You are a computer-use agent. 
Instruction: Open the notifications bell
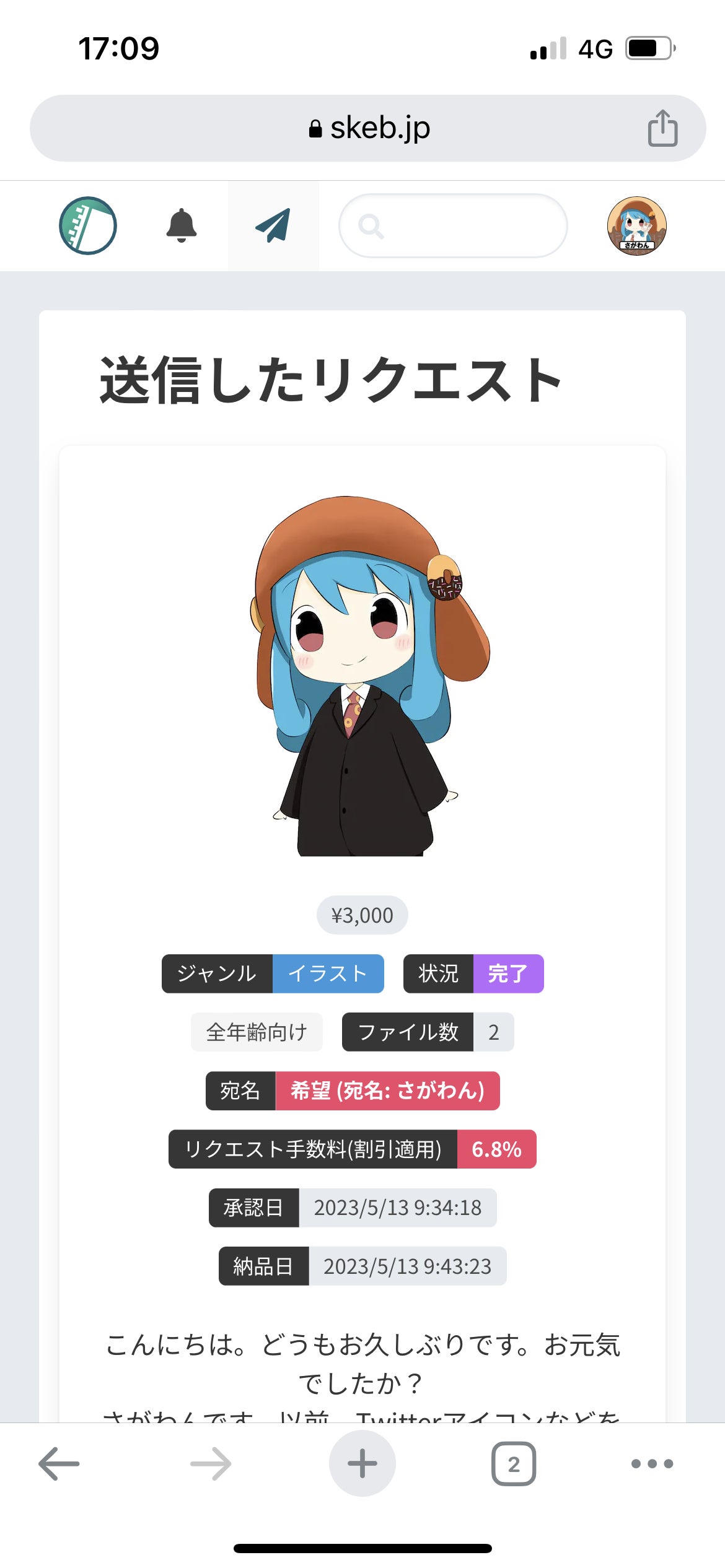pyautogui.click(x=182, y=225)
